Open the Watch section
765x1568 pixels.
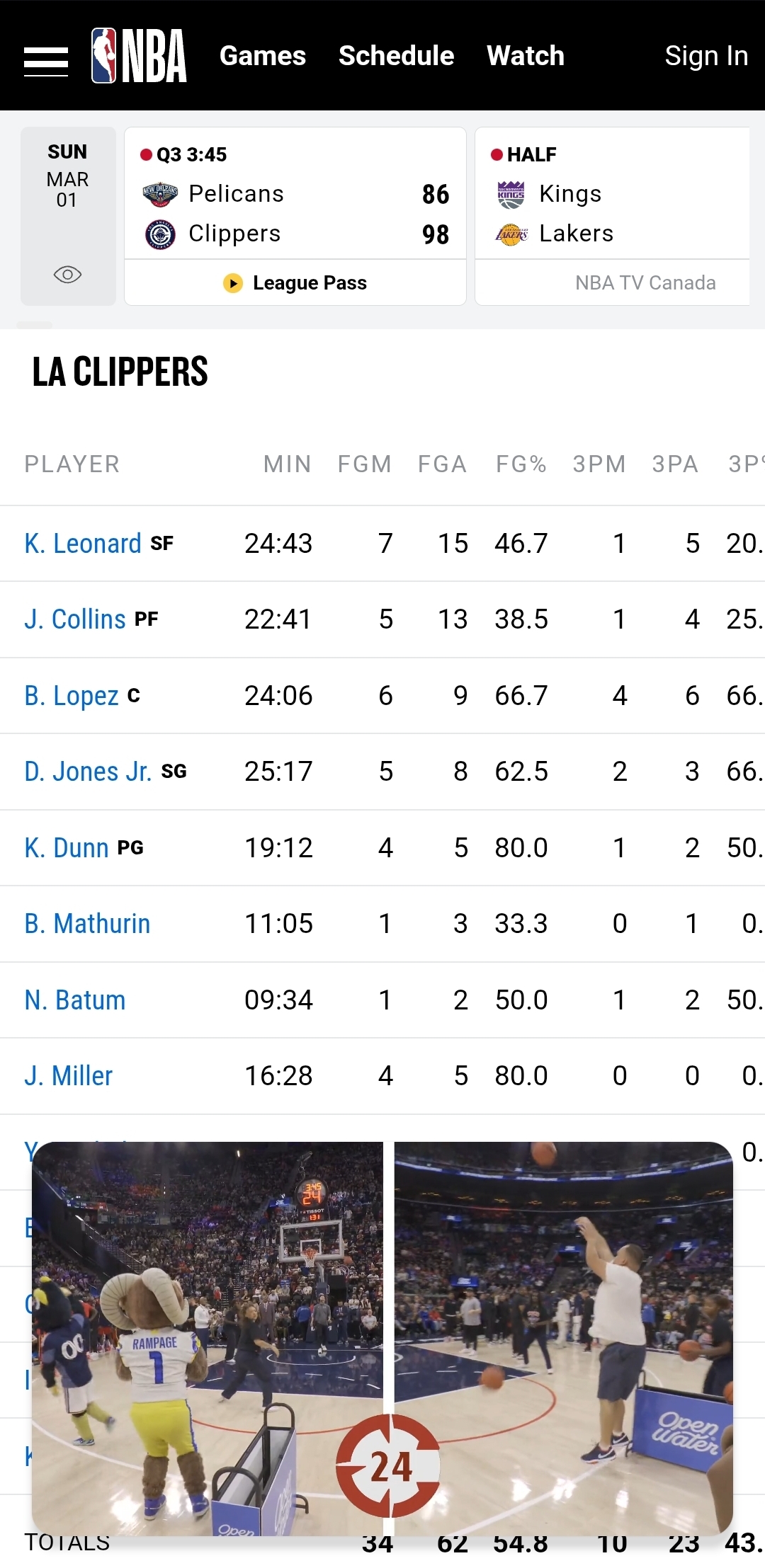[x=525, y=56]
